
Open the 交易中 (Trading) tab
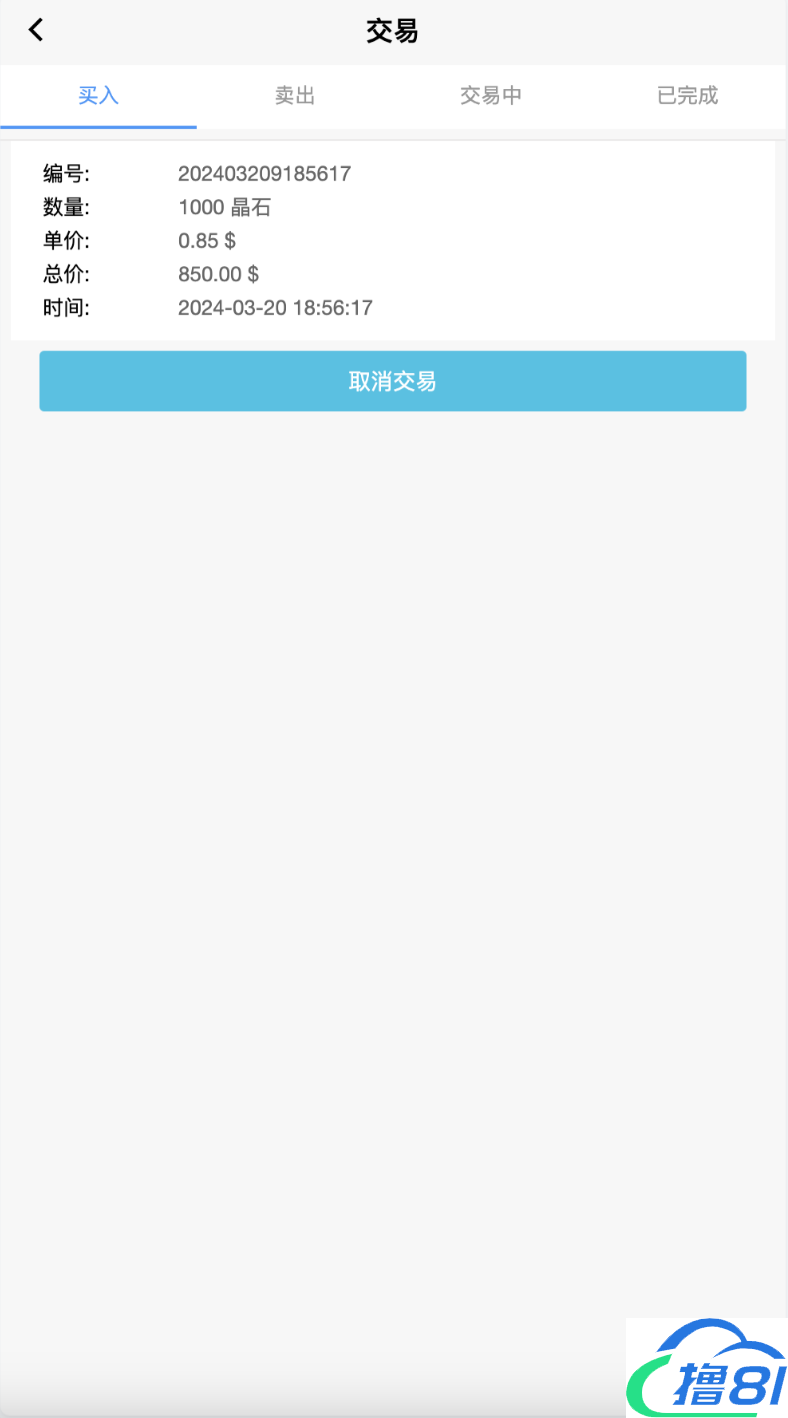[491, 96]
